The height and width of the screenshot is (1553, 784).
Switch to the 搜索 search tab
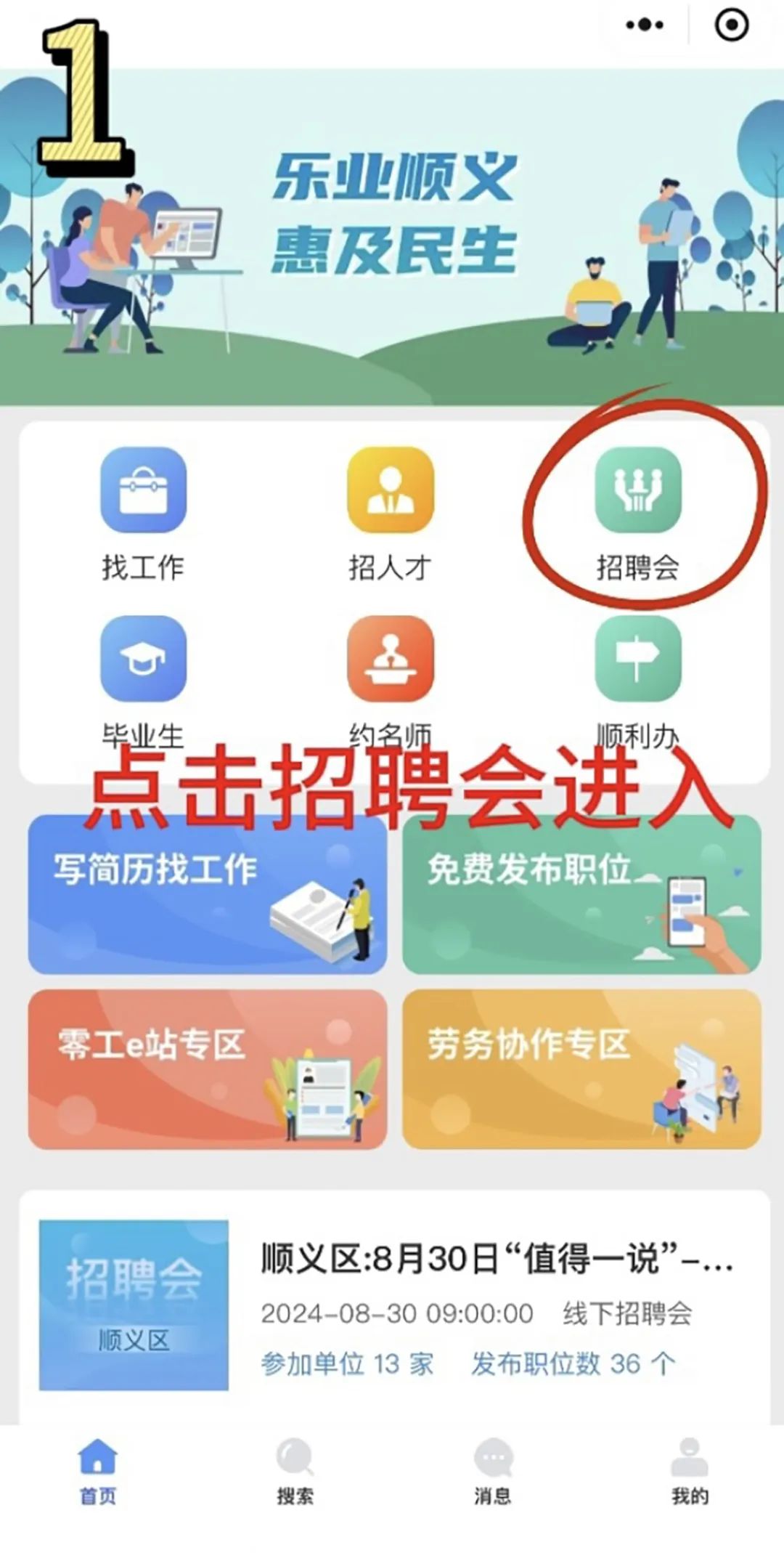[x=295, y=1471]
